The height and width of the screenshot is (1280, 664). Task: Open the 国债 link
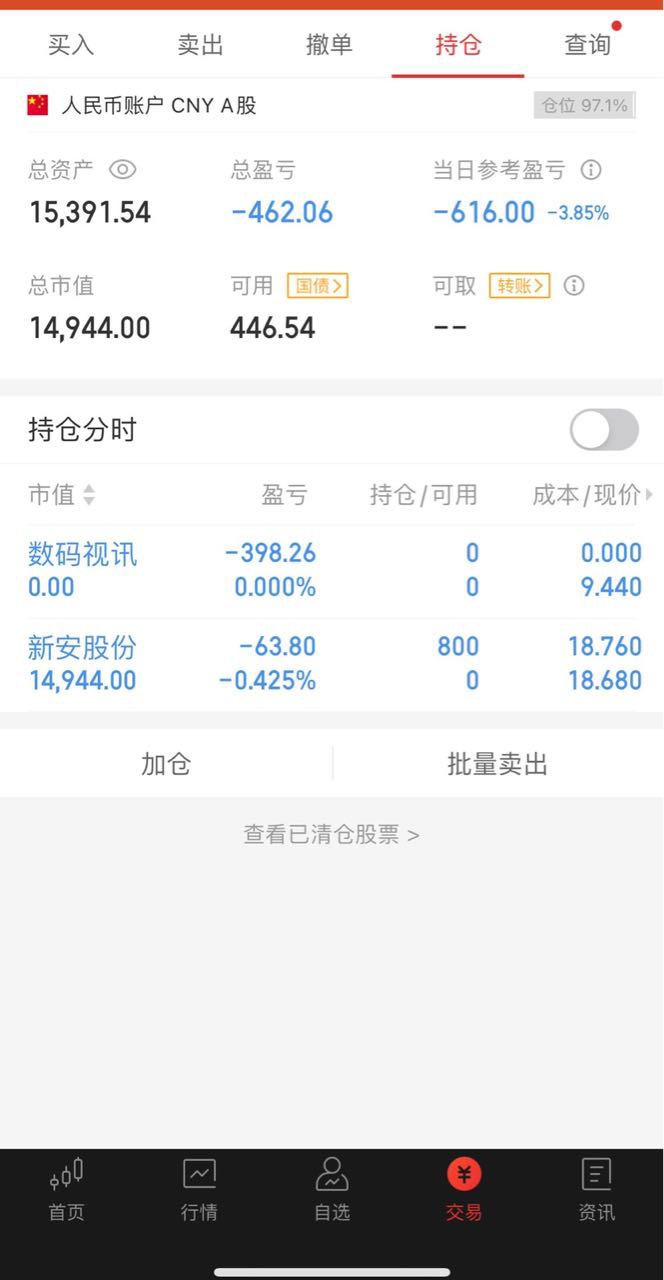coord(317,286)
